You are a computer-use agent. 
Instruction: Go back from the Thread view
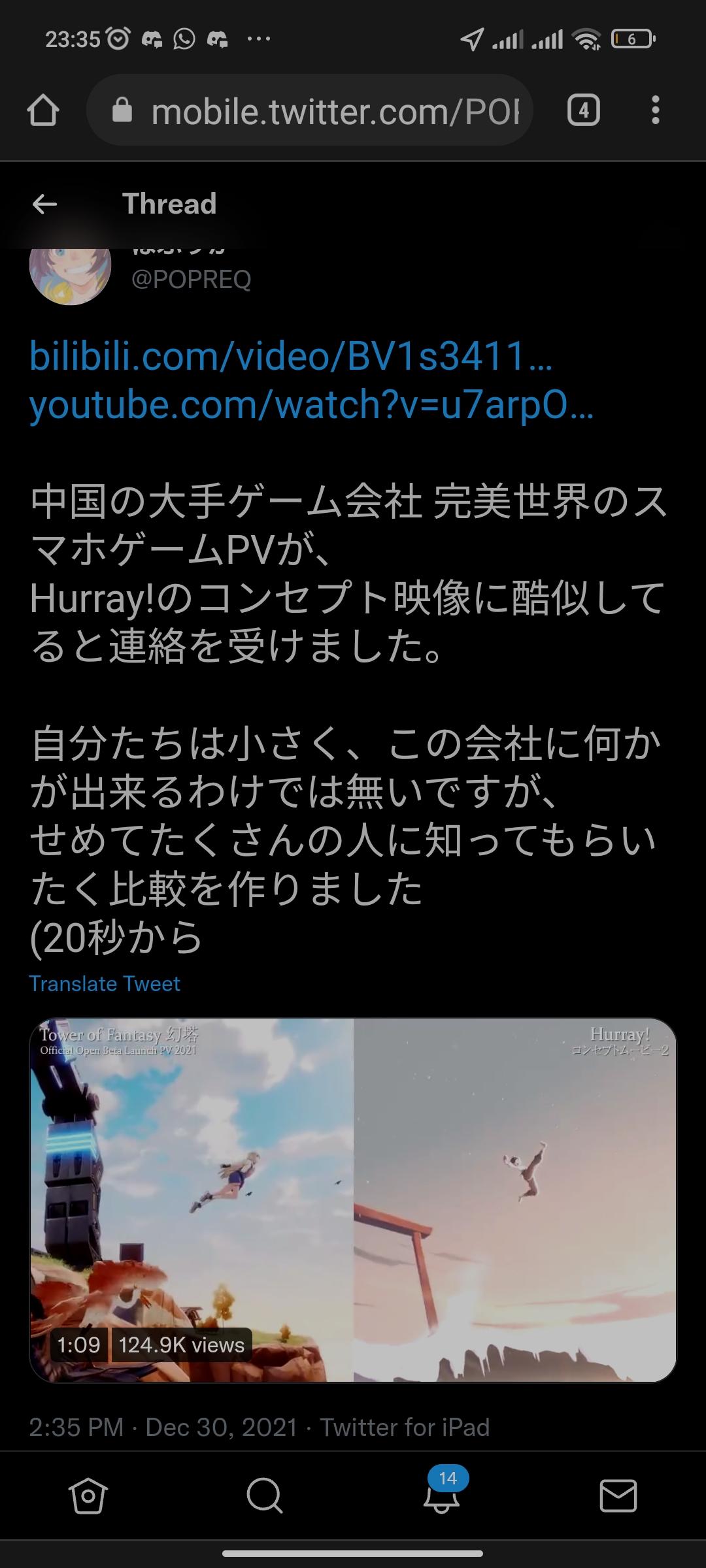(44, 204)
